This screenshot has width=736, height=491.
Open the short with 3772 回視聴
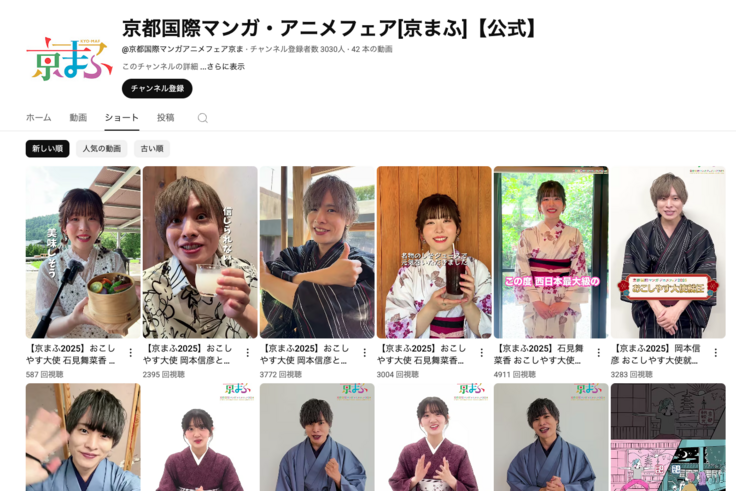click(x=317, y=252)
